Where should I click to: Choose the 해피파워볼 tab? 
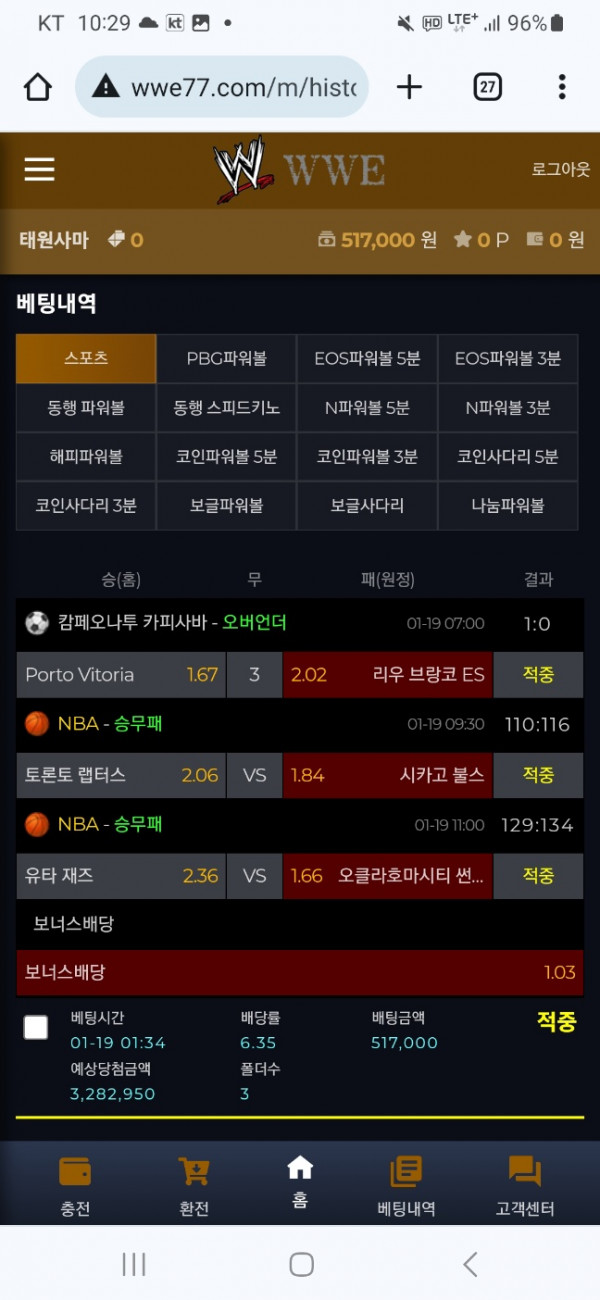pos(86,457)
